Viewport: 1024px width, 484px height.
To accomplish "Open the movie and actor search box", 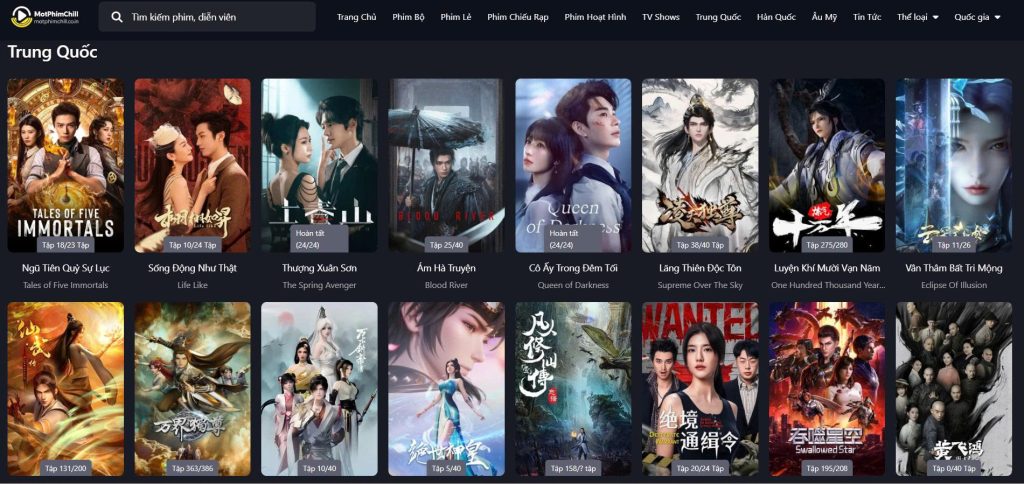I will click(210, 17).
